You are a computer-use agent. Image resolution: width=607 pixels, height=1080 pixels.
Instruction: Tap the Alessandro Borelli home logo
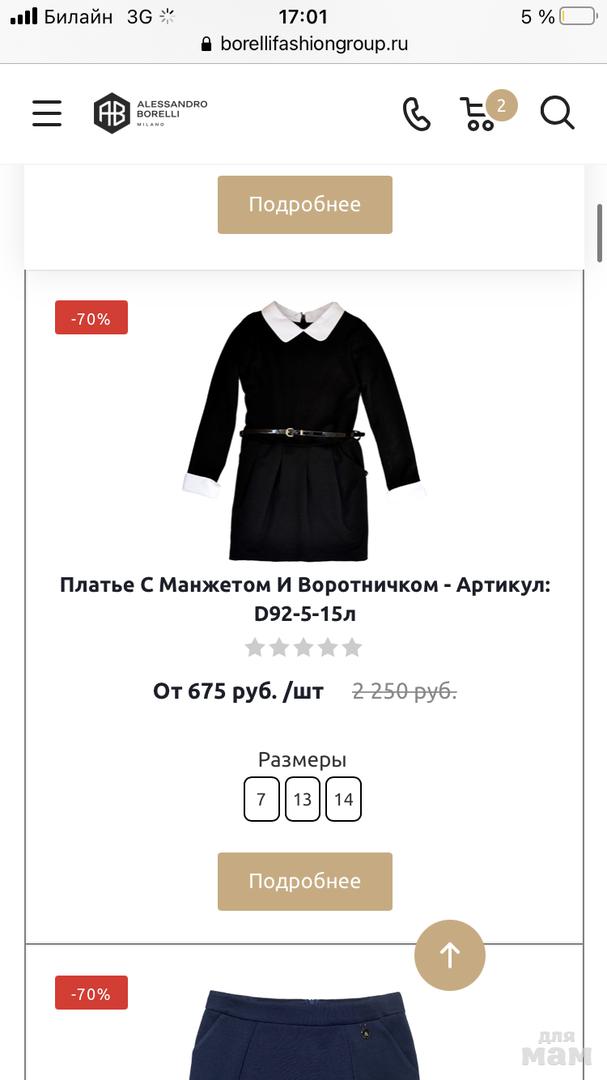pyautogui.click(x=150, y=113)
